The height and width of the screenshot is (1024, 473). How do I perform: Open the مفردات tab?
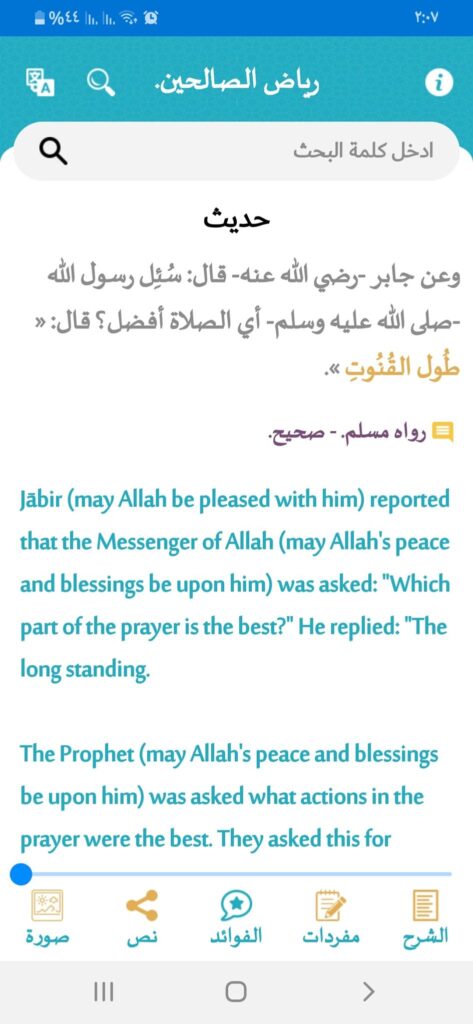(331, 917)
